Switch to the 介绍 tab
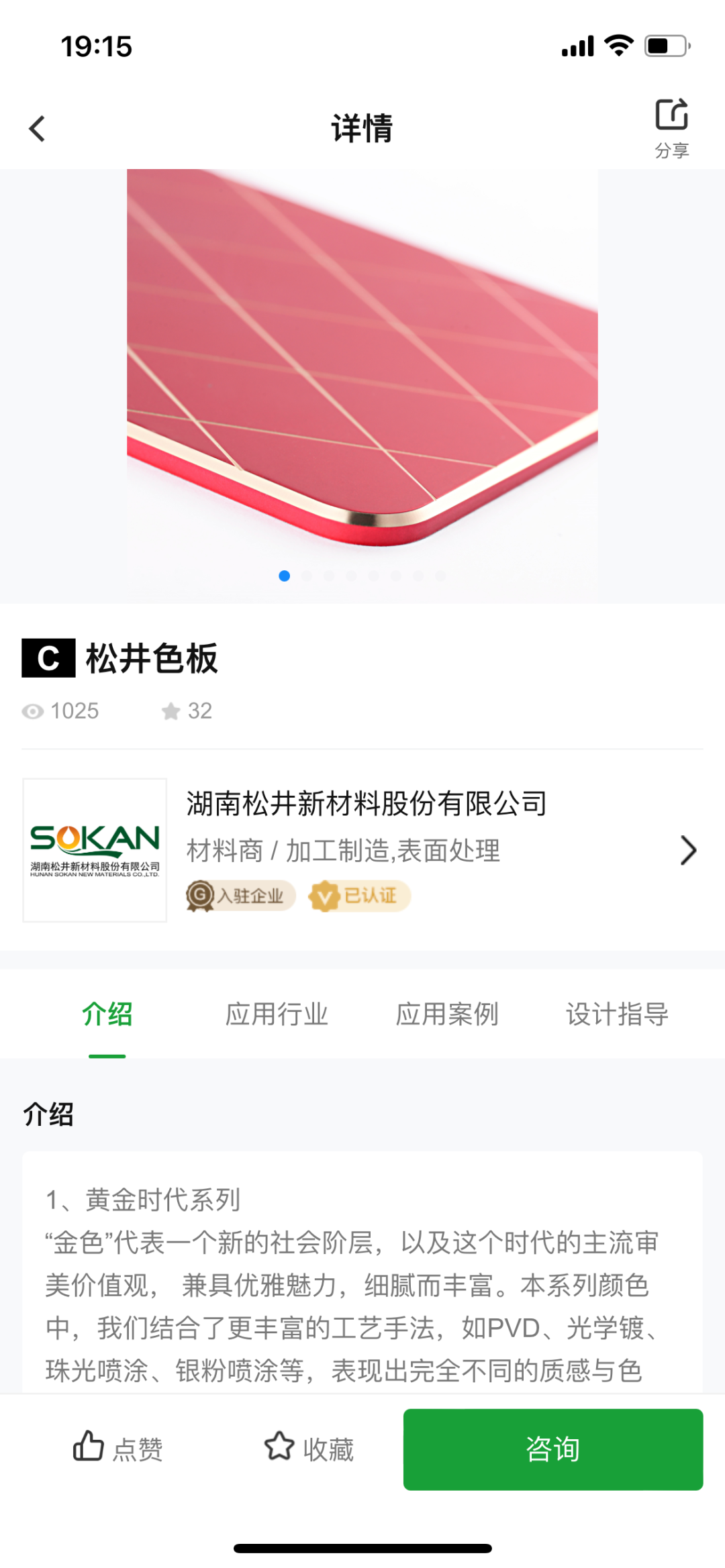This screenshot has width=725, height=1568. (107, 1014)
